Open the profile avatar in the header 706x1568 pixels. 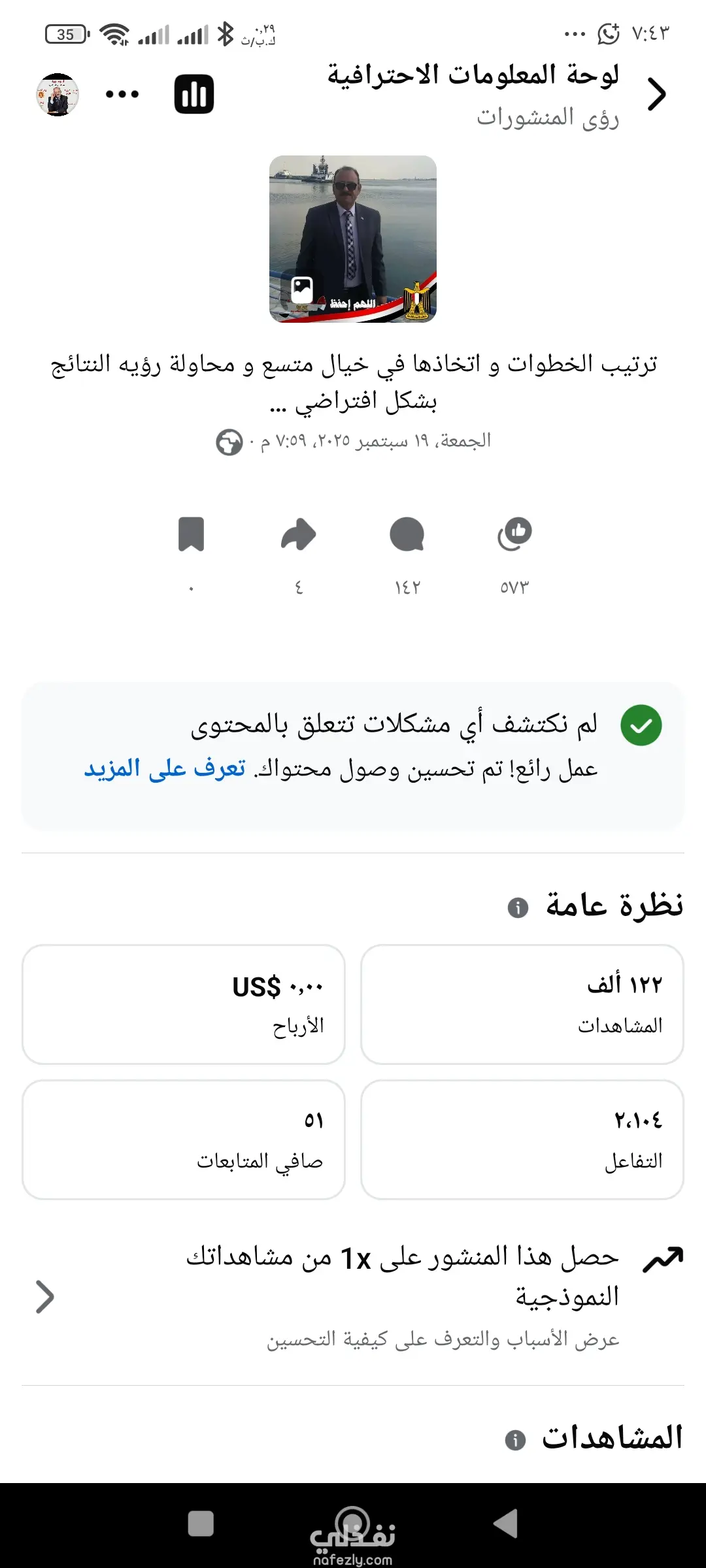click(x=58, y=95)
